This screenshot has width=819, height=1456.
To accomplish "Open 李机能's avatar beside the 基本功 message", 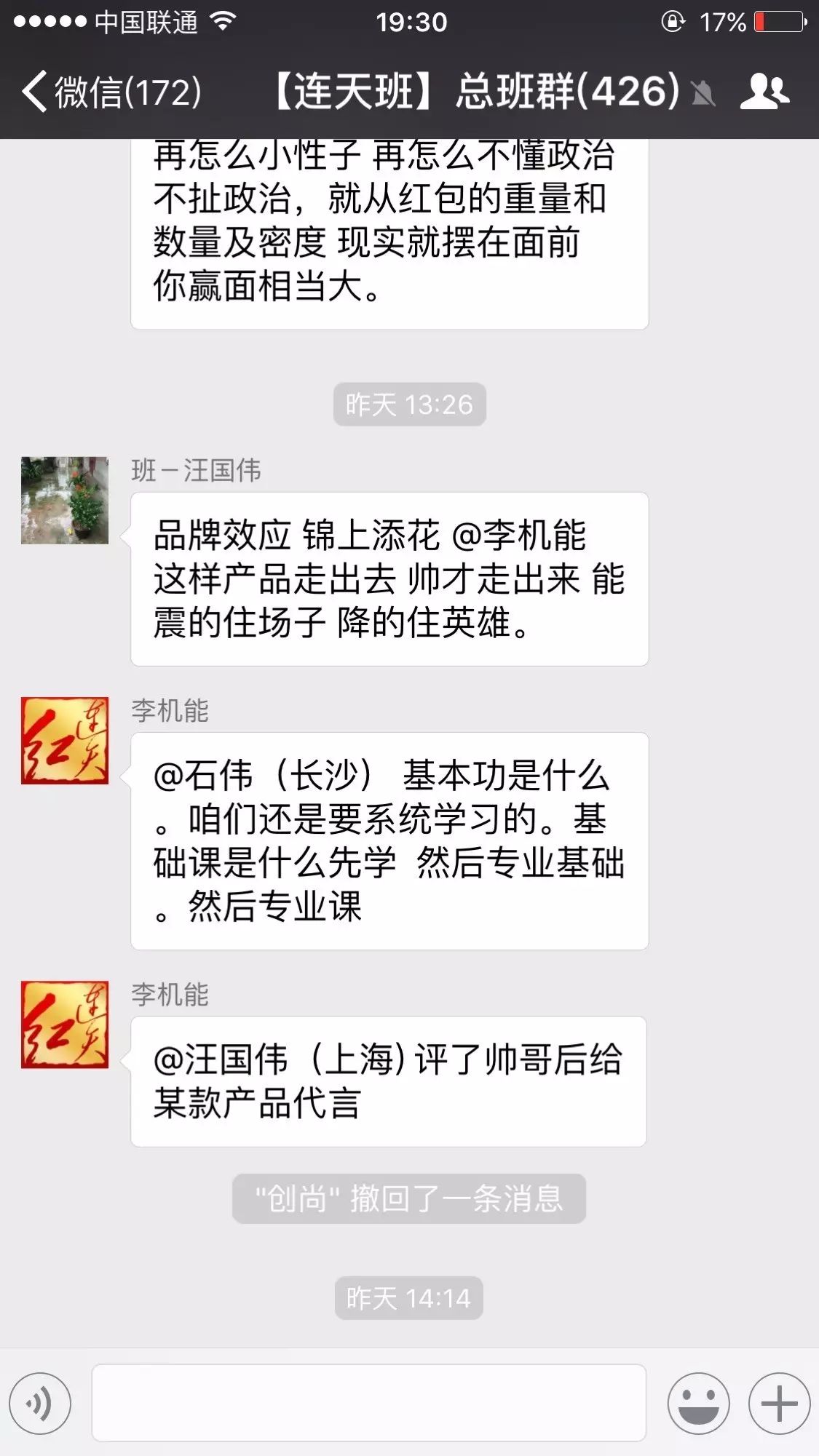I will pyautogui.click(x=65, y=741).
